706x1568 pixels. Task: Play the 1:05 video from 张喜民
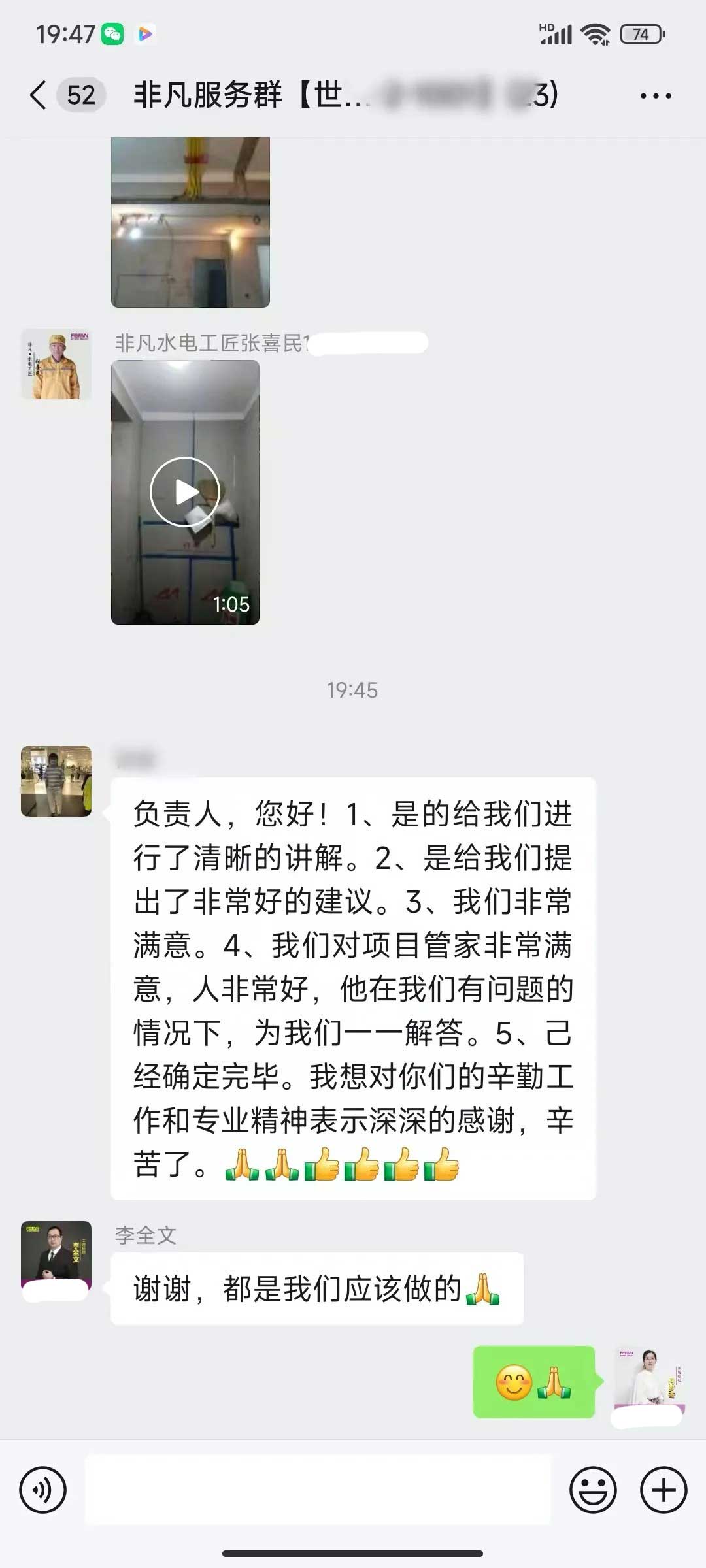pyautogui.click(x=185, y=492)
